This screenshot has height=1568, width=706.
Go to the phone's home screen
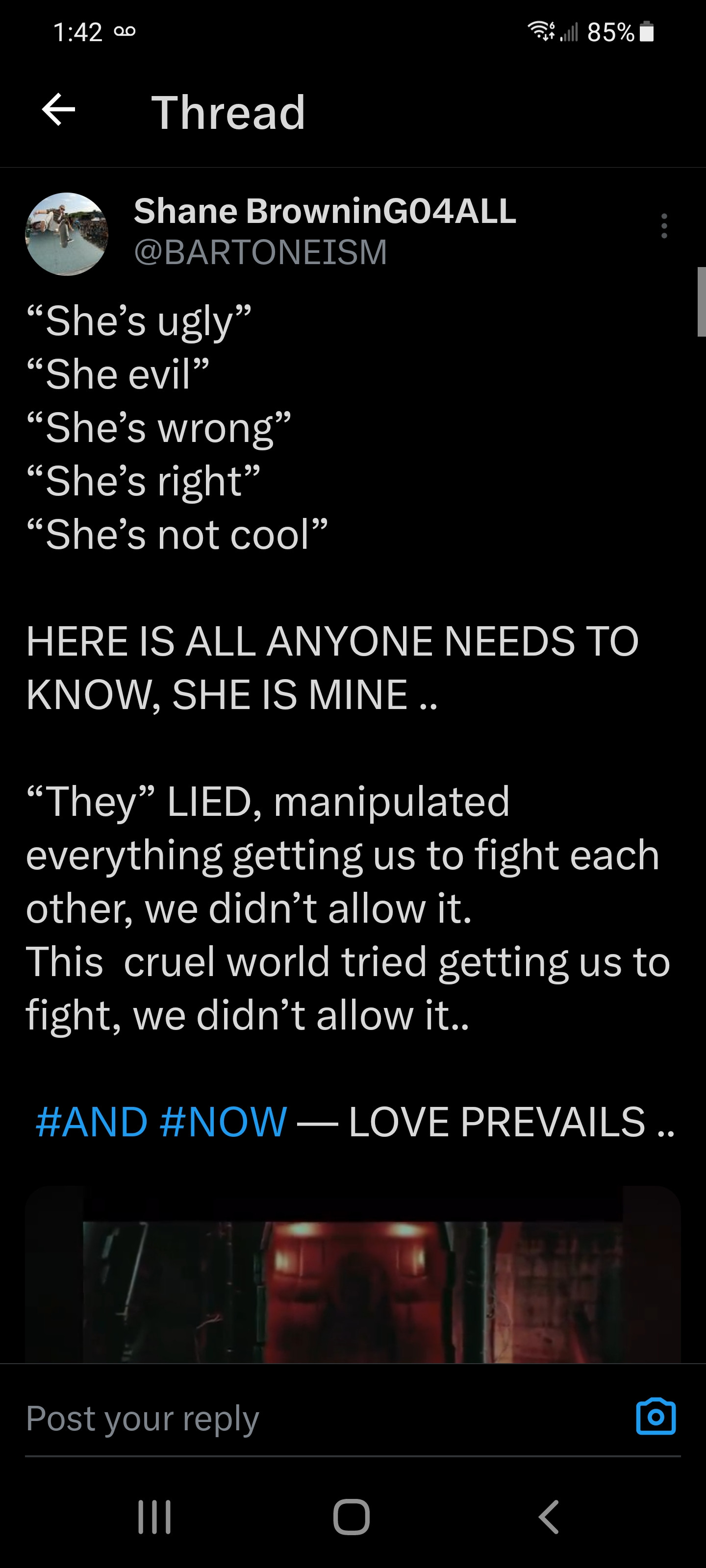[352, 1517]
